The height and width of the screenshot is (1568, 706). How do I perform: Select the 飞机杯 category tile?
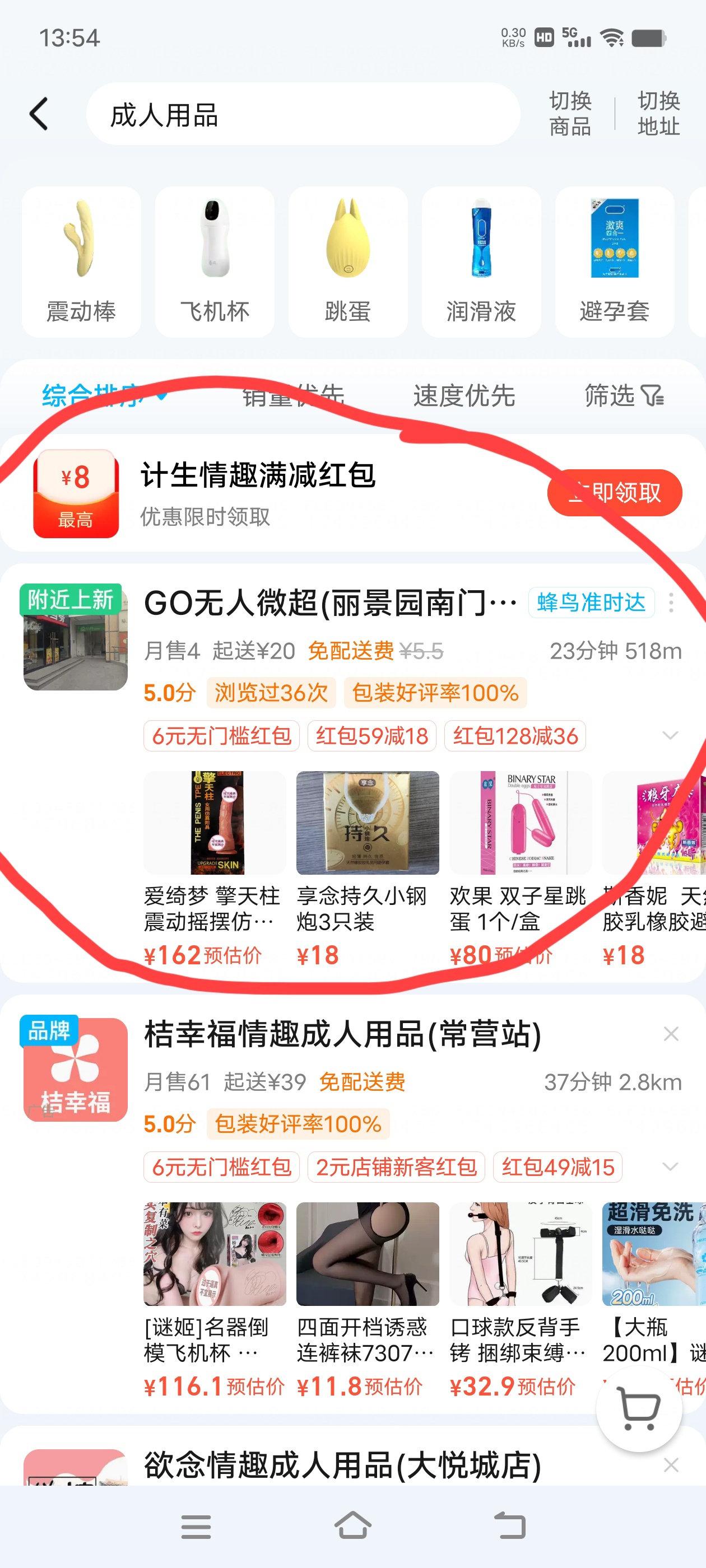(x=215, y=262)
